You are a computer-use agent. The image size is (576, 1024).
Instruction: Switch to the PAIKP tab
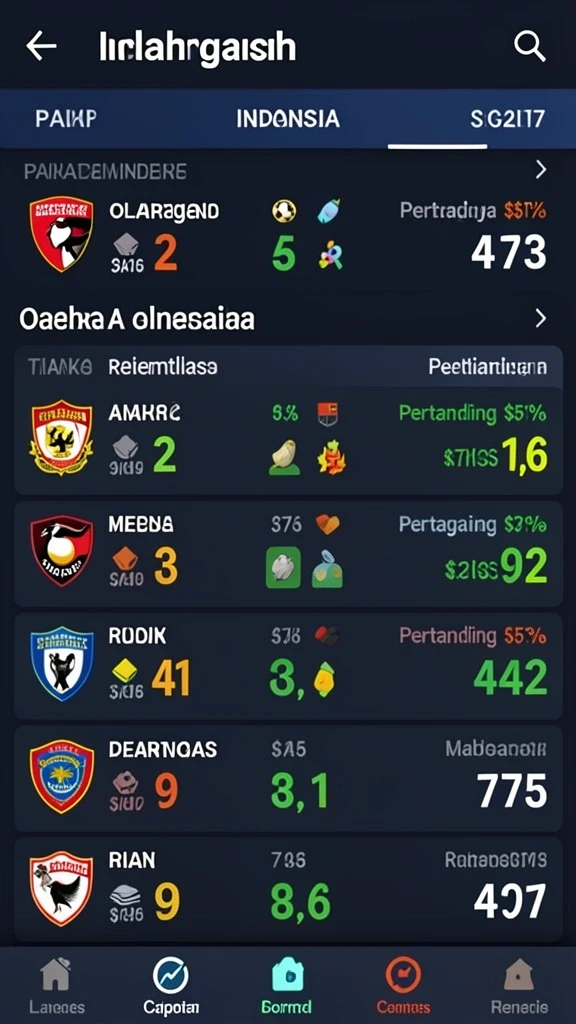coord(65,119)
